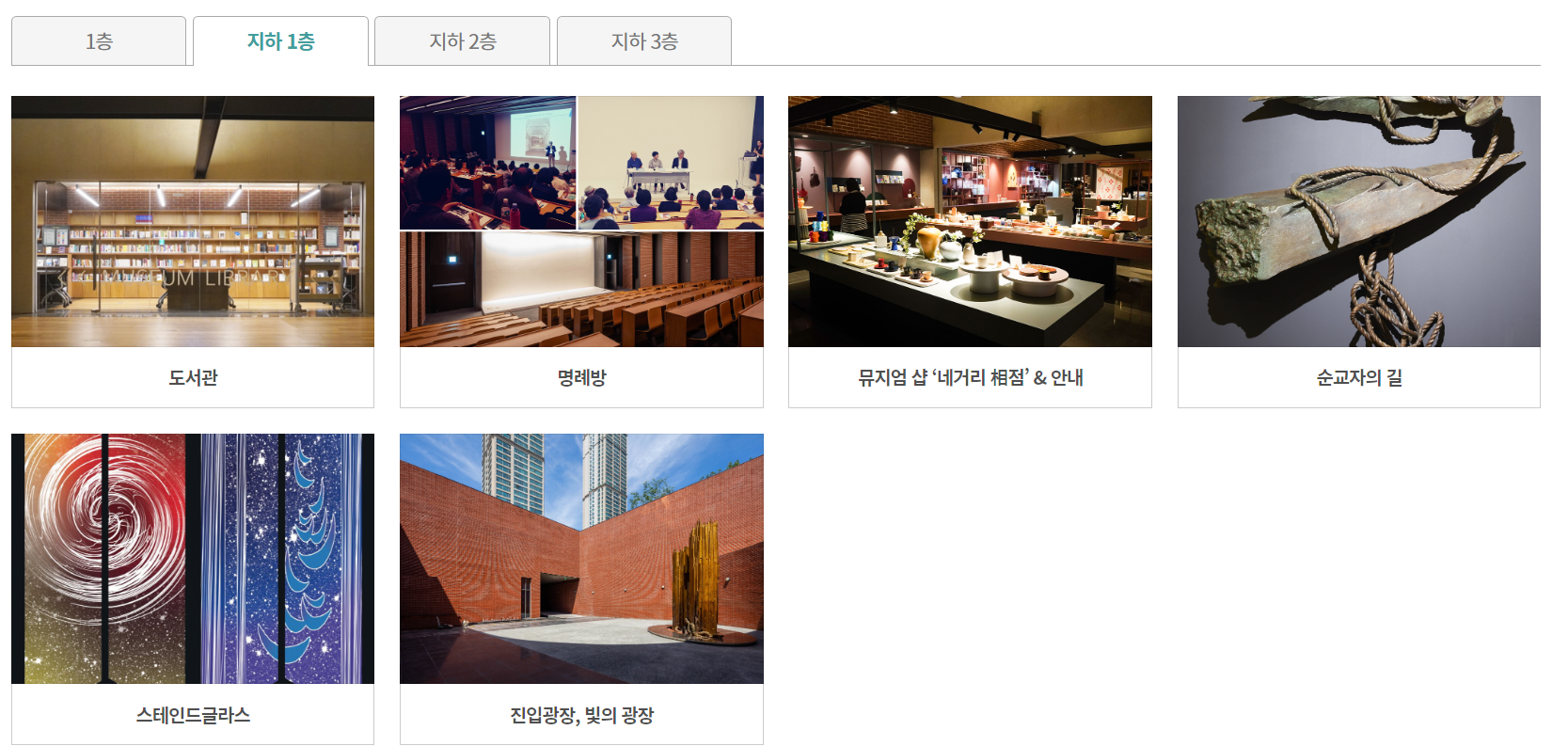This screenshot has width=1568, height=746.
Task: Open the 순교자의 길 card
Action: pos(1358,251)
